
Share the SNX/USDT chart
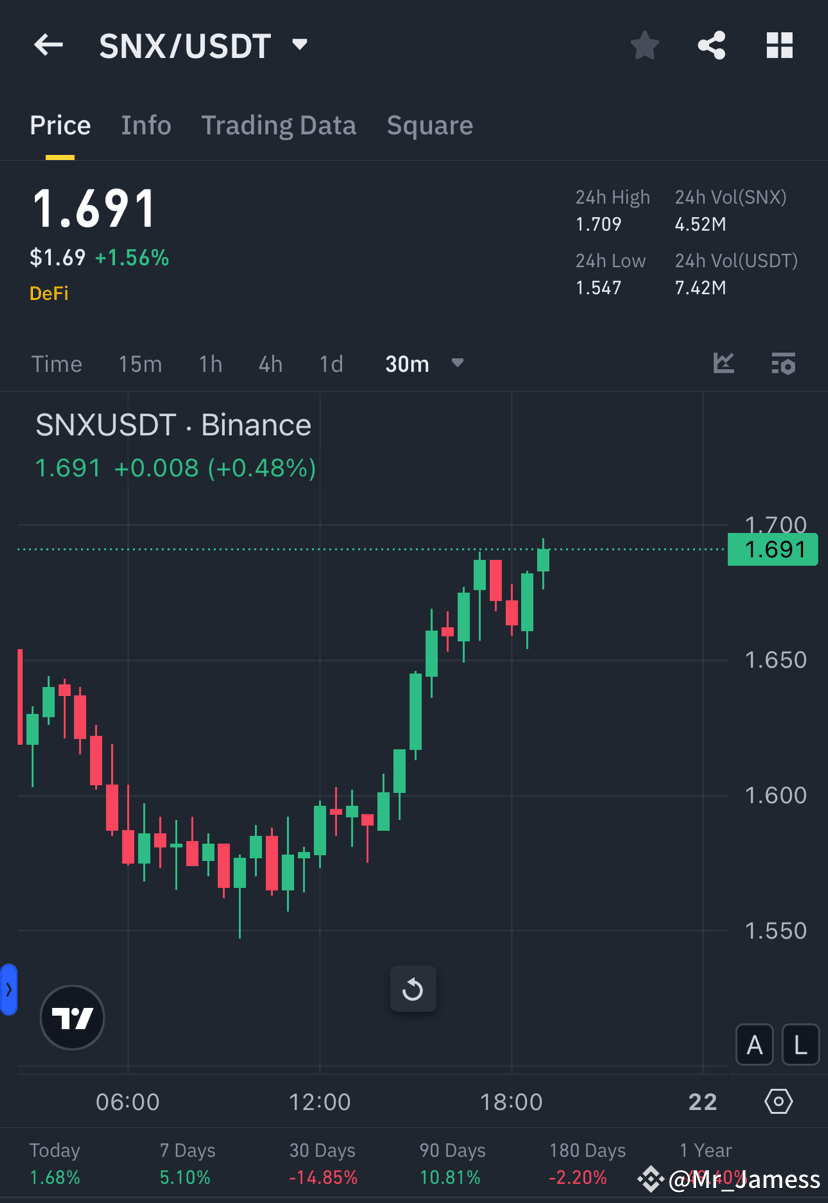711,44
